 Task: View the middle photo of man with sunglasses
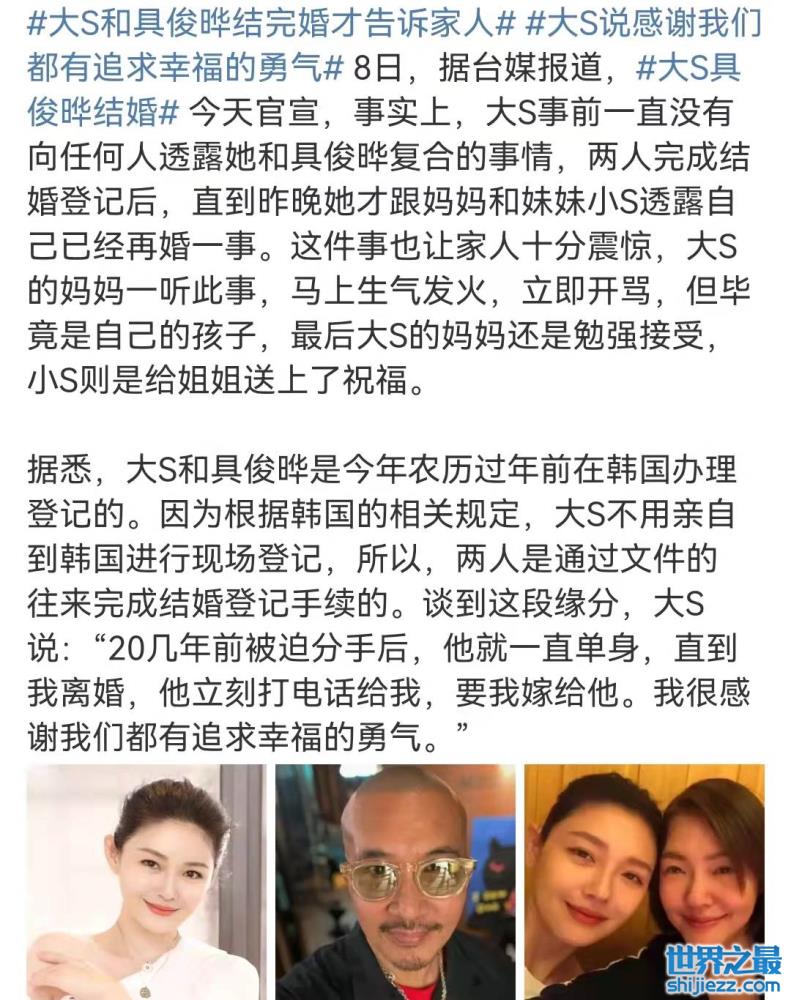[x=395, y=882]
